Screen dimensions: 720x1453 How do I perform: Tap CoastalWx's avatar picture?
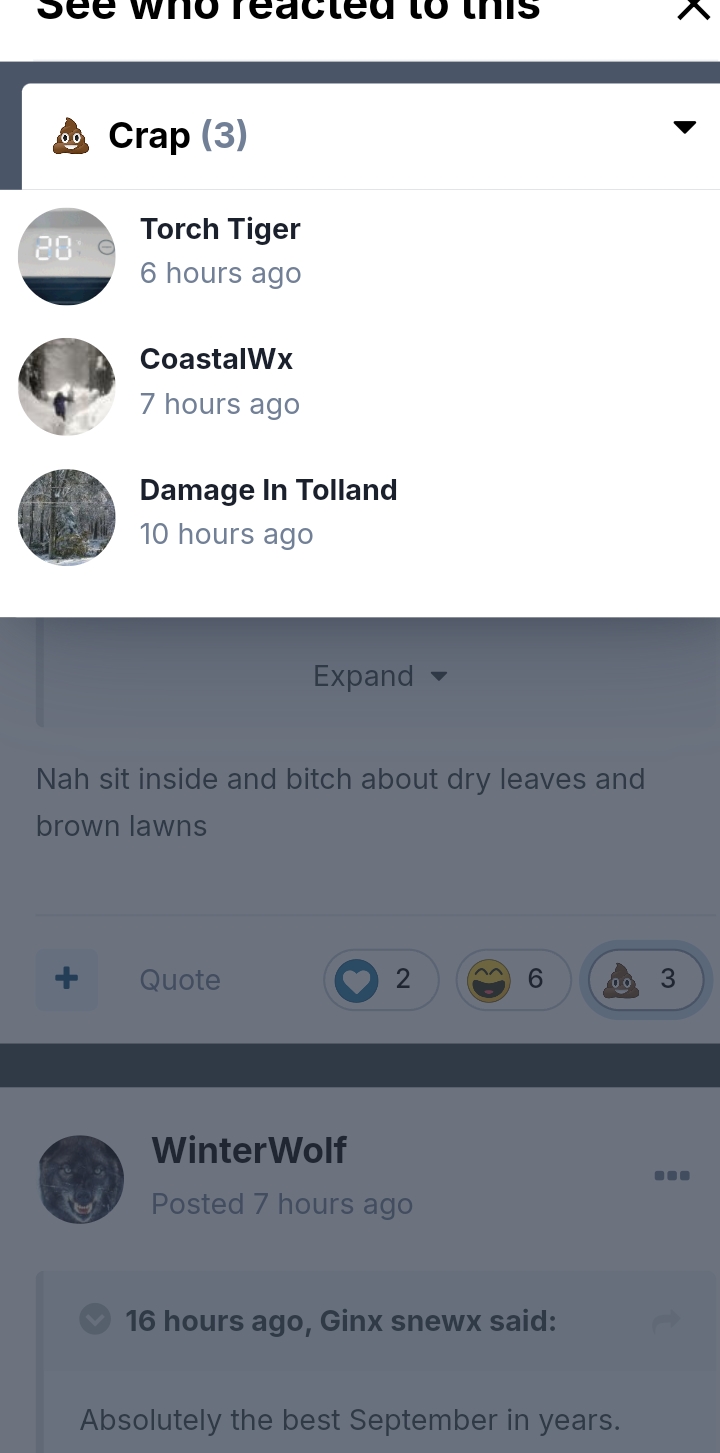coord(67,387)
